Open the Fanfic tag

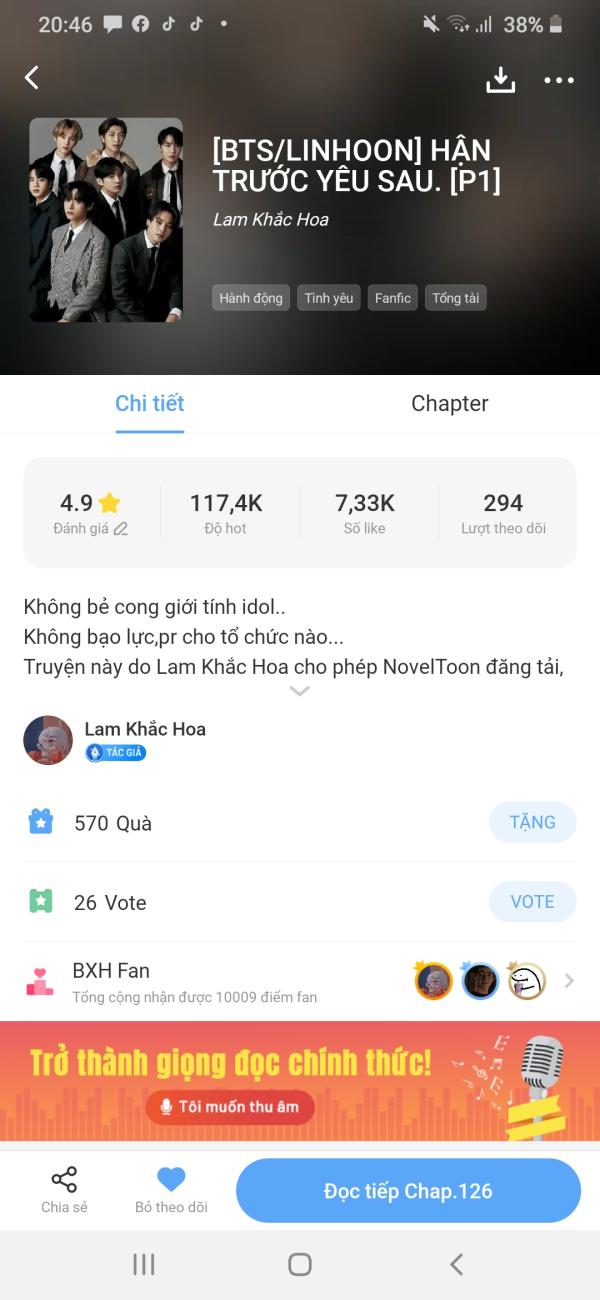tap(393, 298)
